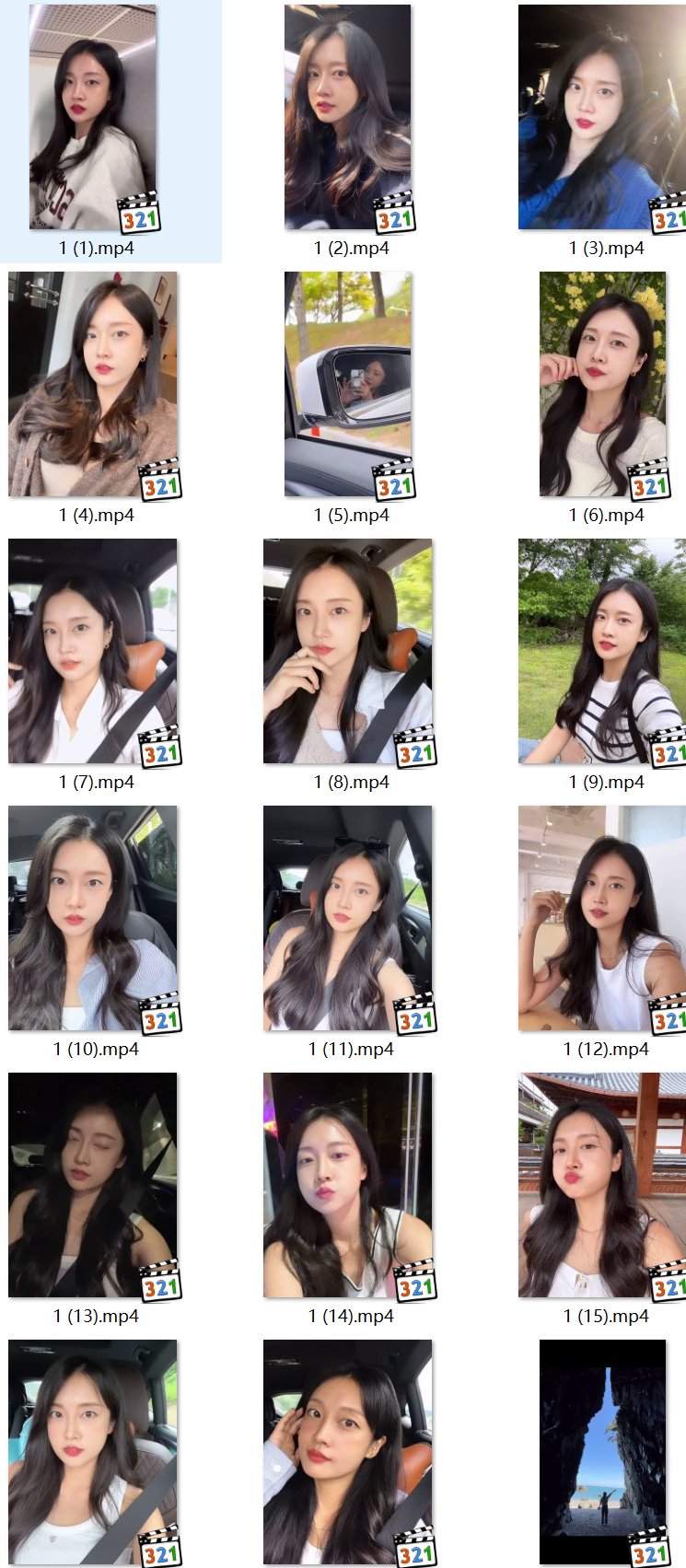Open the video 1 (10).mp4
This screenshot has width=686, height=1568.
click(x=93, y=919)
